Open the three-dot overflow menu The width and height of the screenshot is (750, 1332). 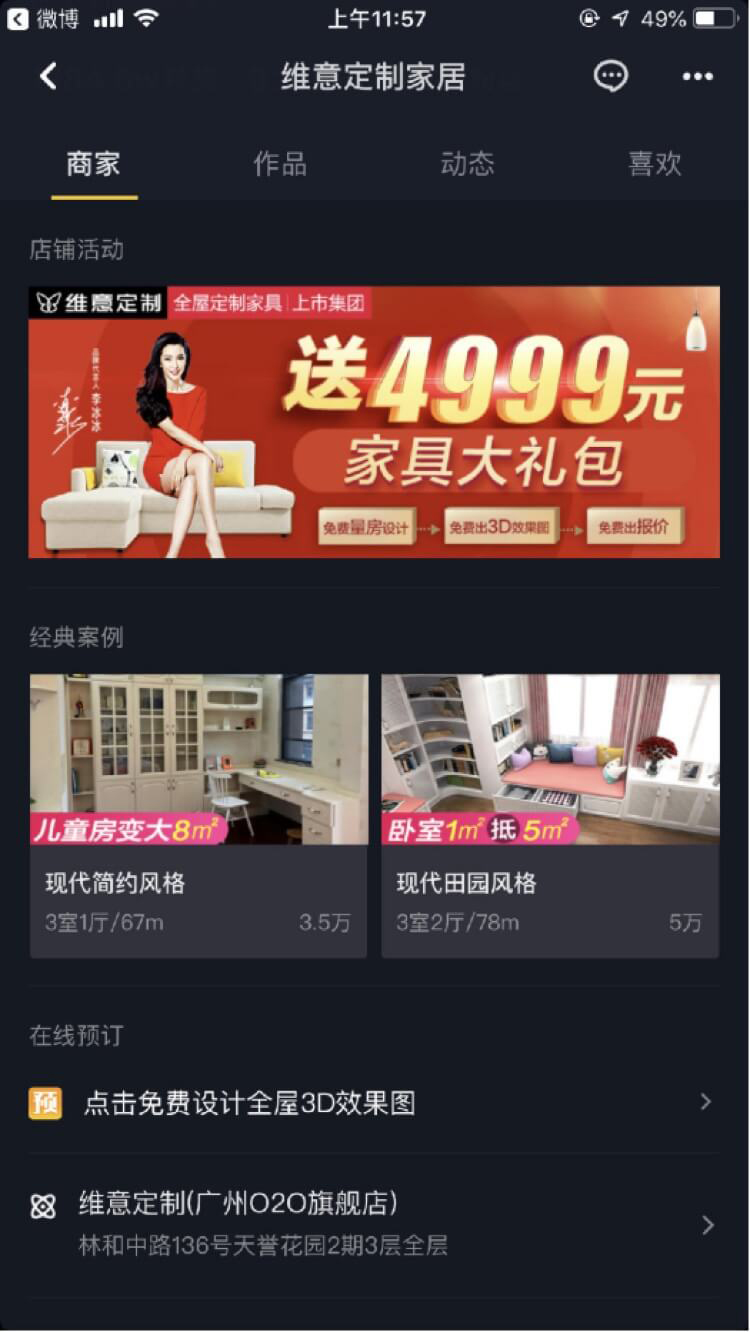697,77
